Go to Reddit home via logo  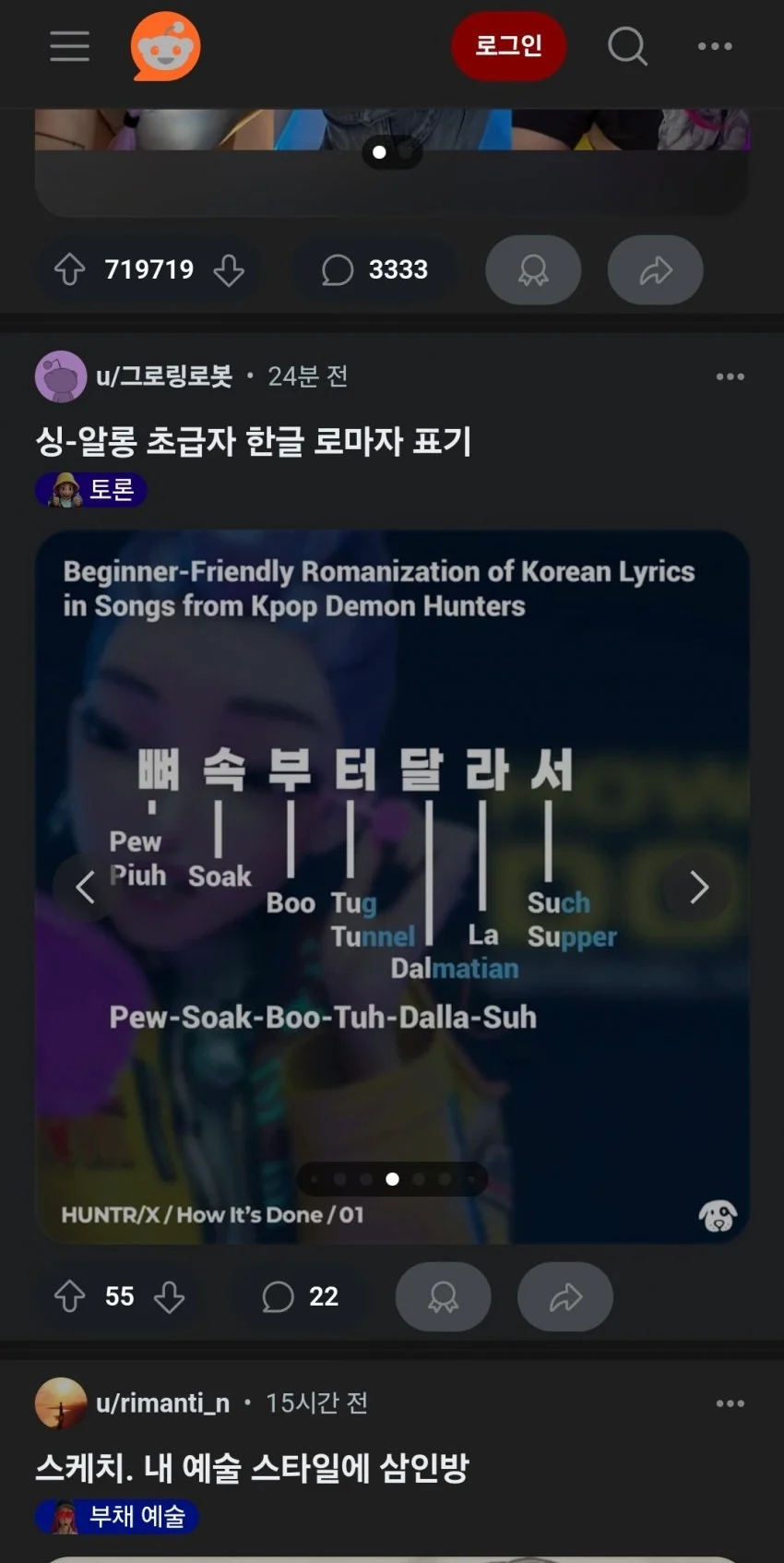coord(166,46)
